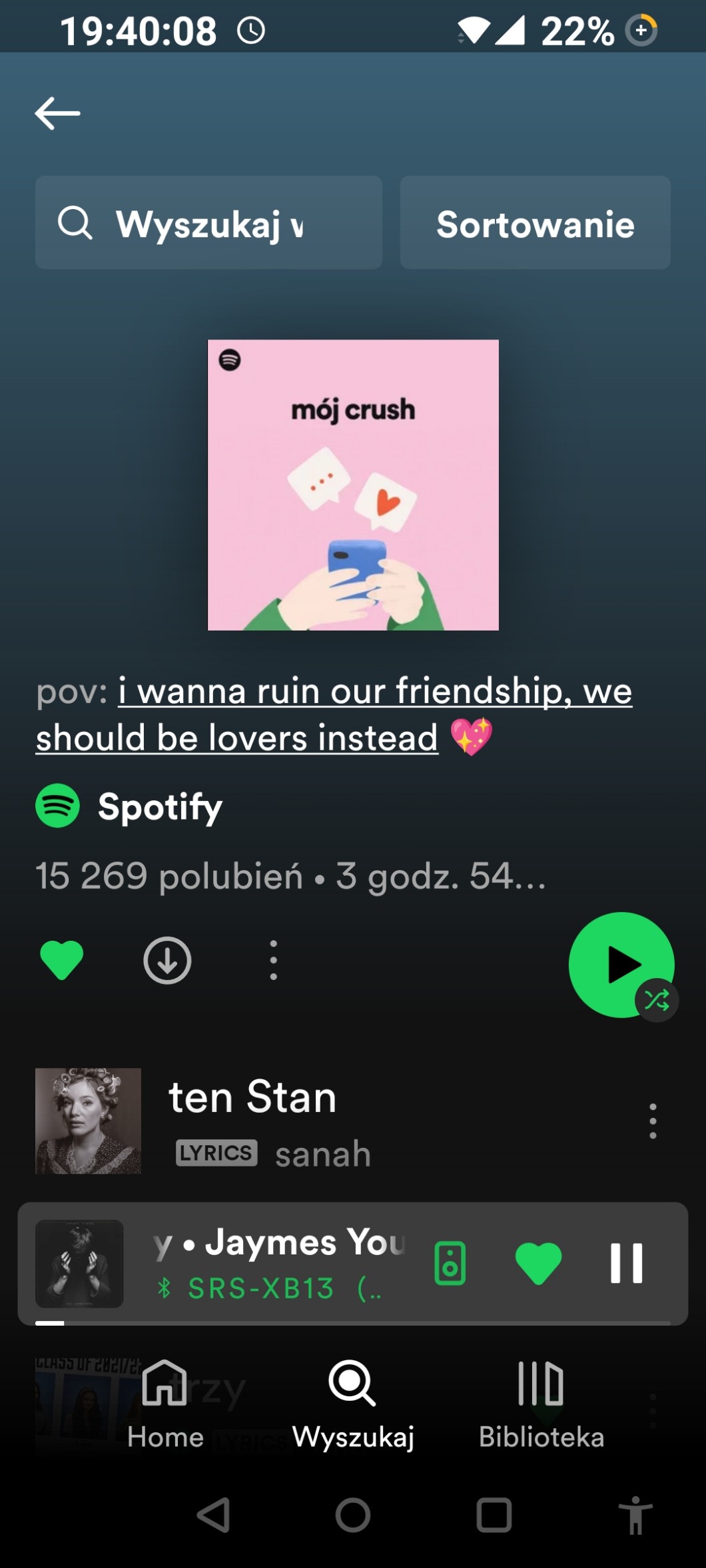Unlike the mój crush playlist
Screen dimensions: 706x1568
(x=62, y=959)
